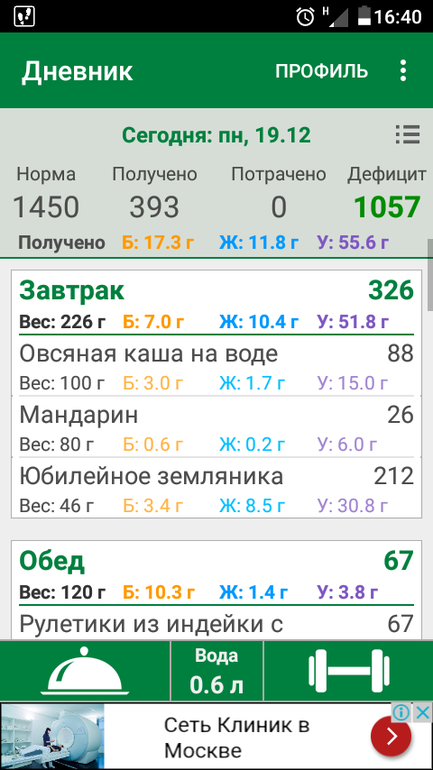This screenshot has width=433, height=770.
Task: Tap the date Сегодня: пн, 19.12
Action: [x=216, y=135]
